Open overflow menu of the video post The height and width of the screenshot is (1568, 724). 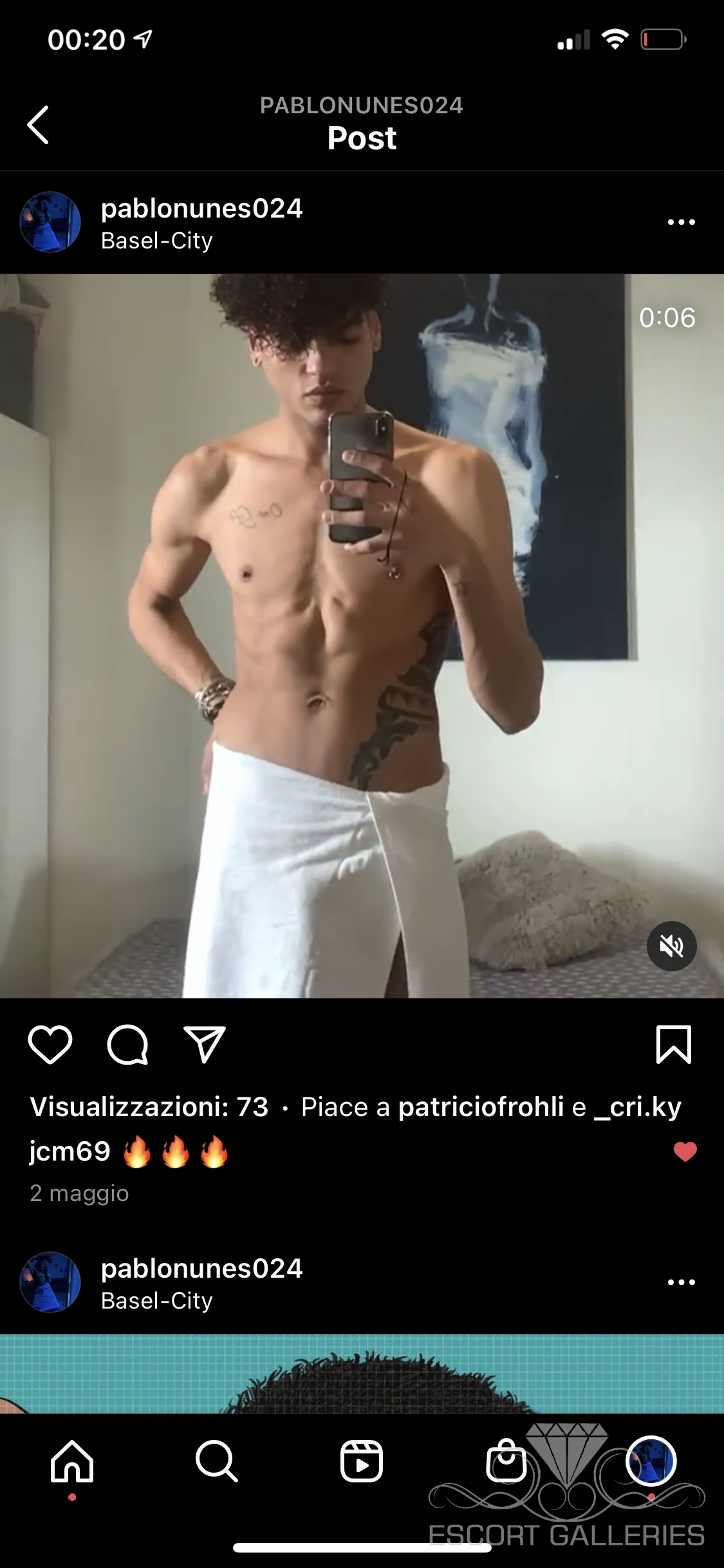681,222
